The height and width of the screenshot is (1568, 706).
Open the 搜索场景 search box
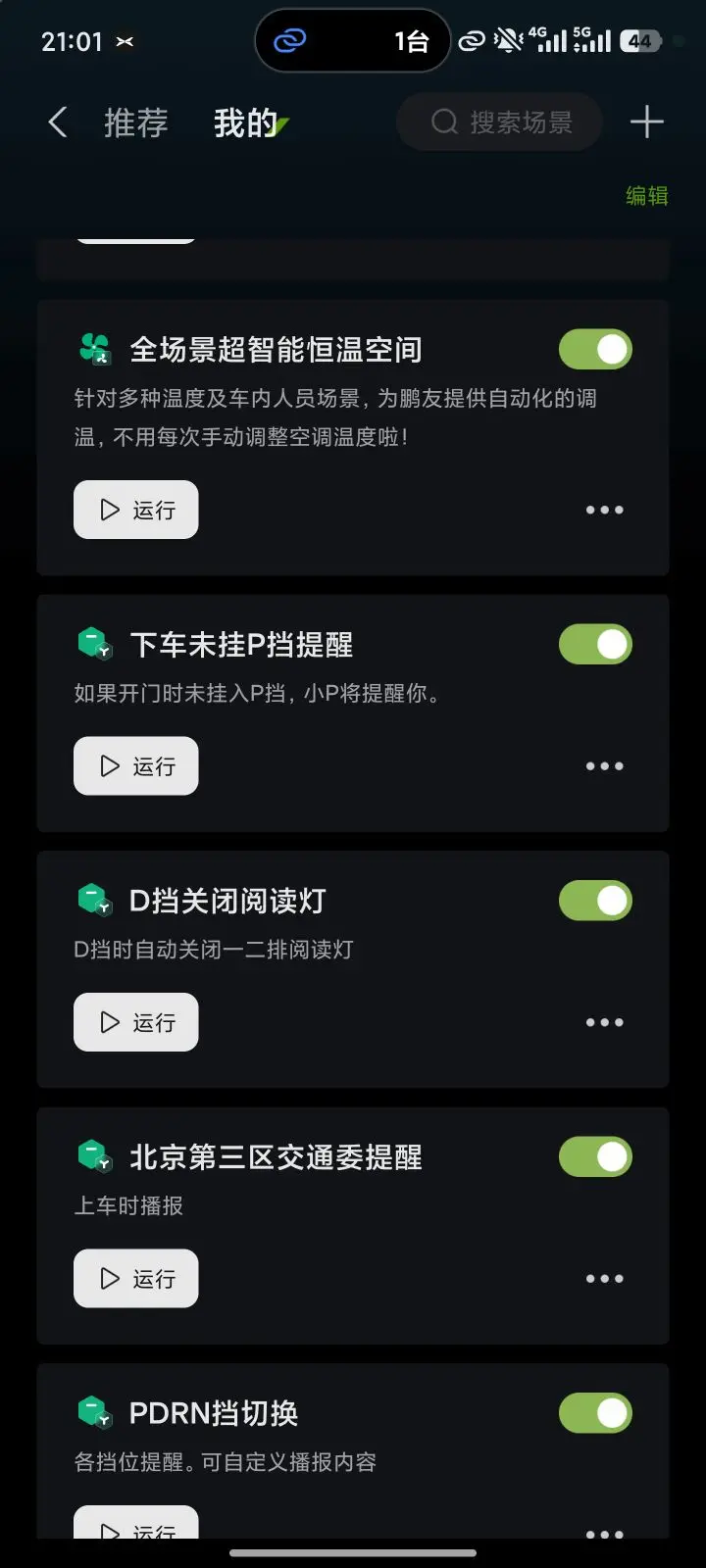pyautogui.click(x=499, y=122)
